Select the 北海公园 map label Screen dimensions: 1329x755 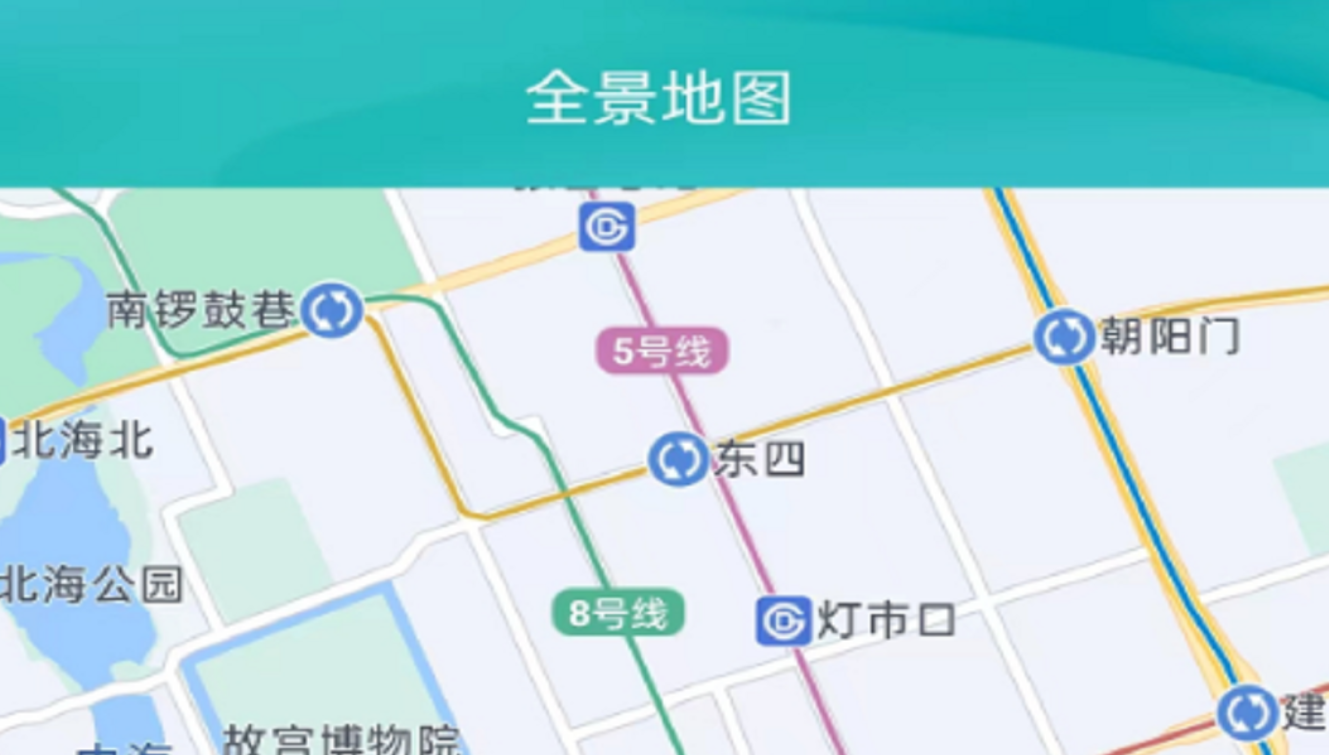point(92,585)
